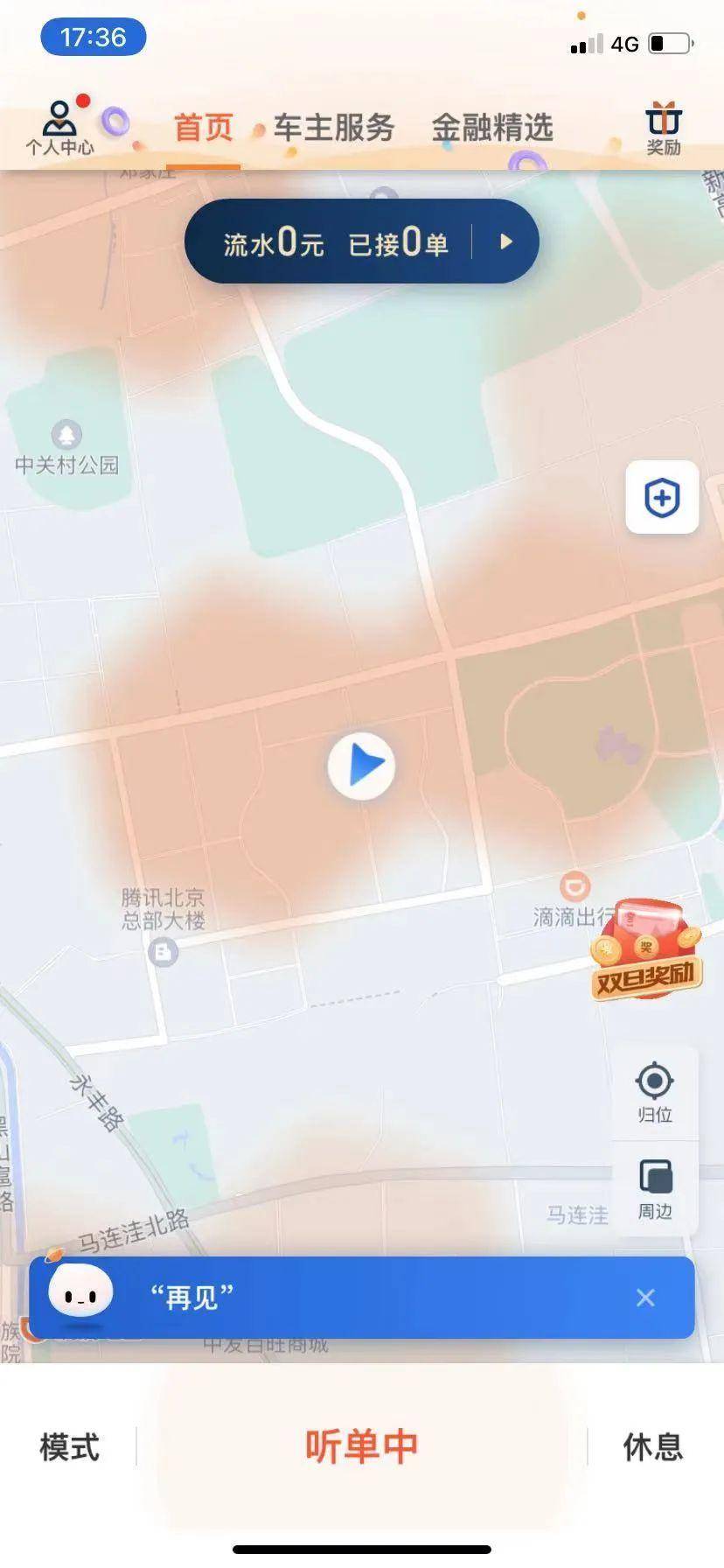Tap the assistant mascot on the banner
This screenshot has width=724, height=1568.
(80, 1293)
